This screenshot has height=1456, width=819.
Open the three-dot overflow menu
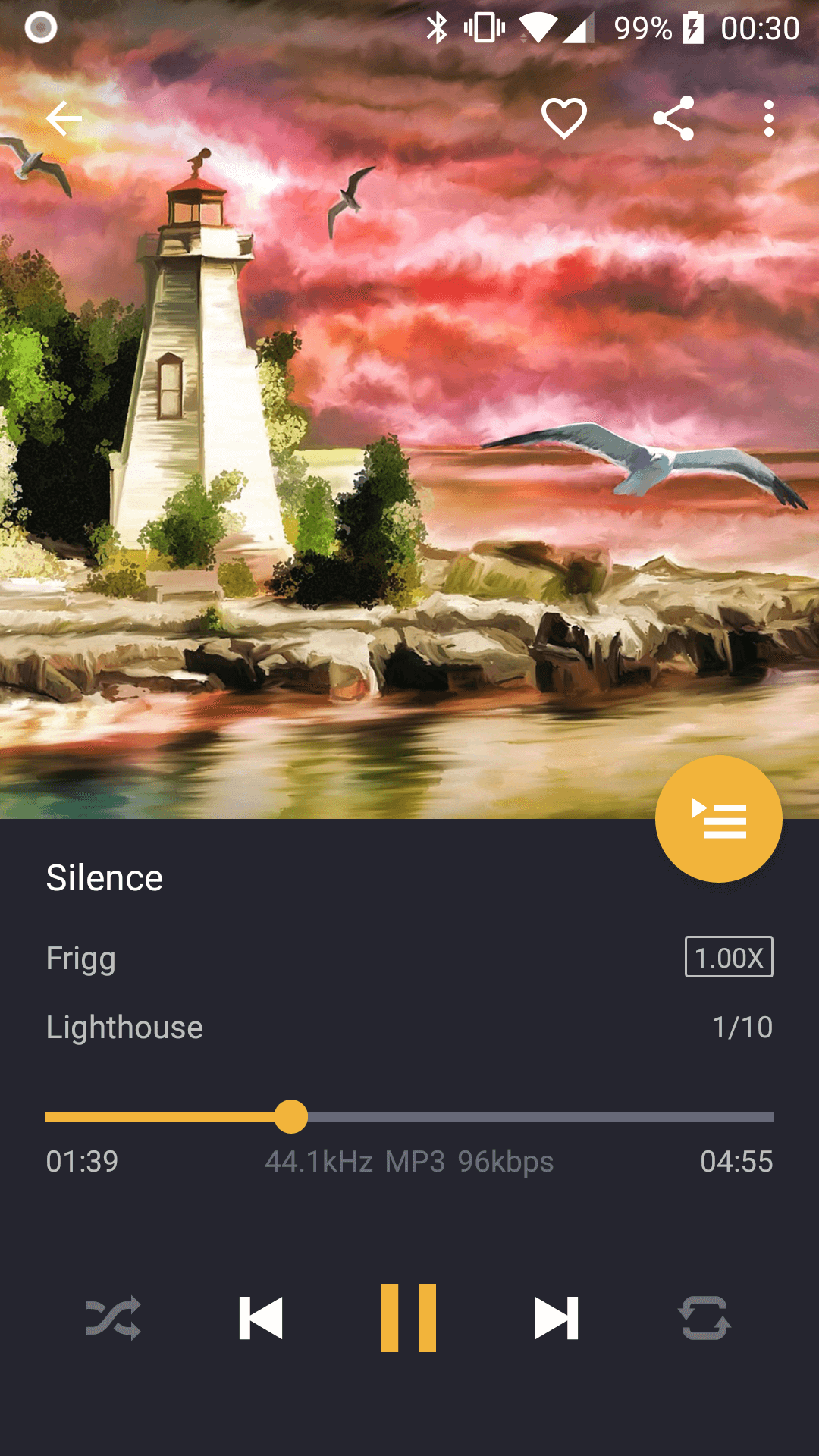pyautogui.click(x=769, y=118)
